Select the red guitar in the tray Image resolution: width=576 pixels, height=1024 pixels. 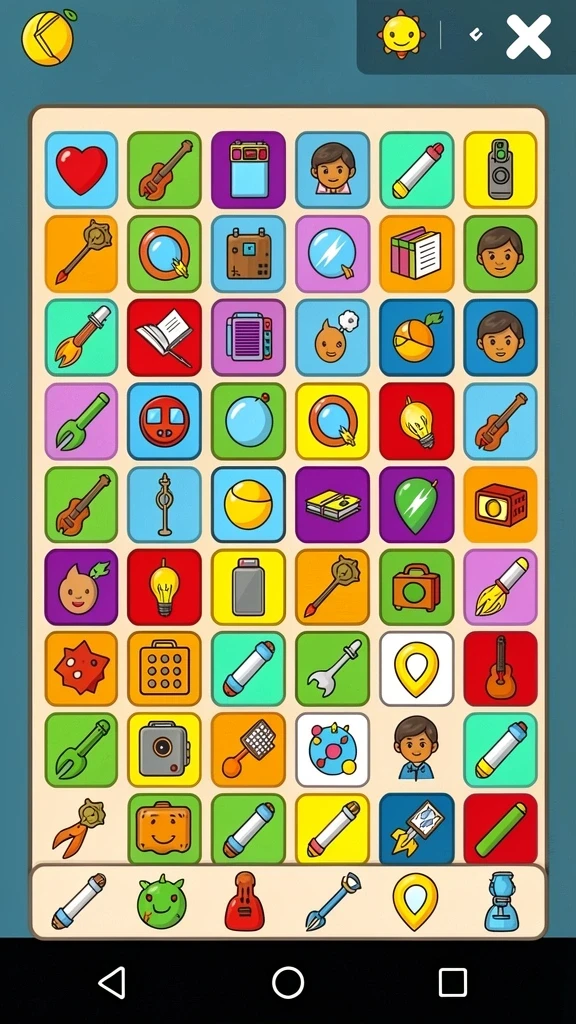245,901
